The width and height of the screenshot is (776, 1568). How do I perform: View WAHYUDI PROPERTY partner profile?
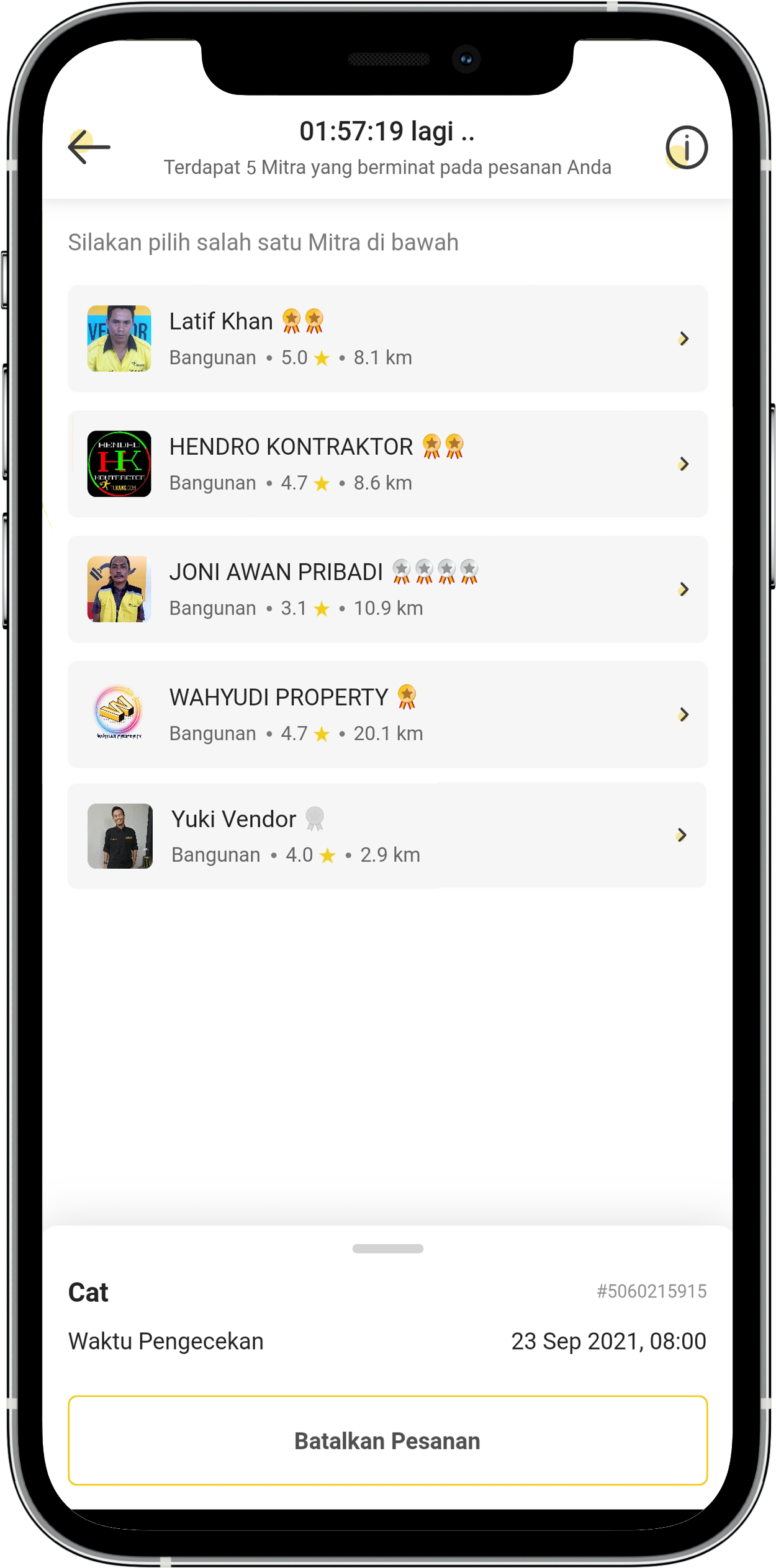click(x=387, y=715)
